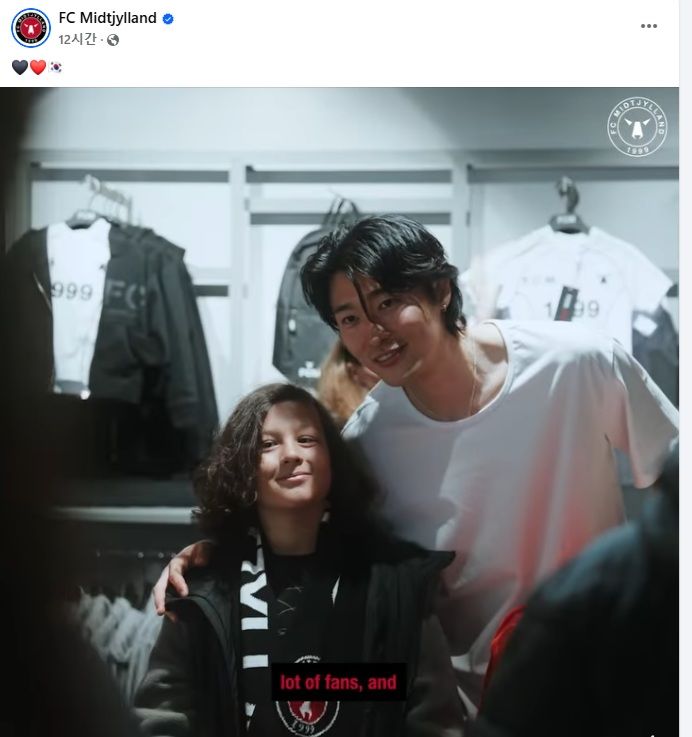
Task: Open the FC Midtjylland profile picture
Action: [31, 27]
